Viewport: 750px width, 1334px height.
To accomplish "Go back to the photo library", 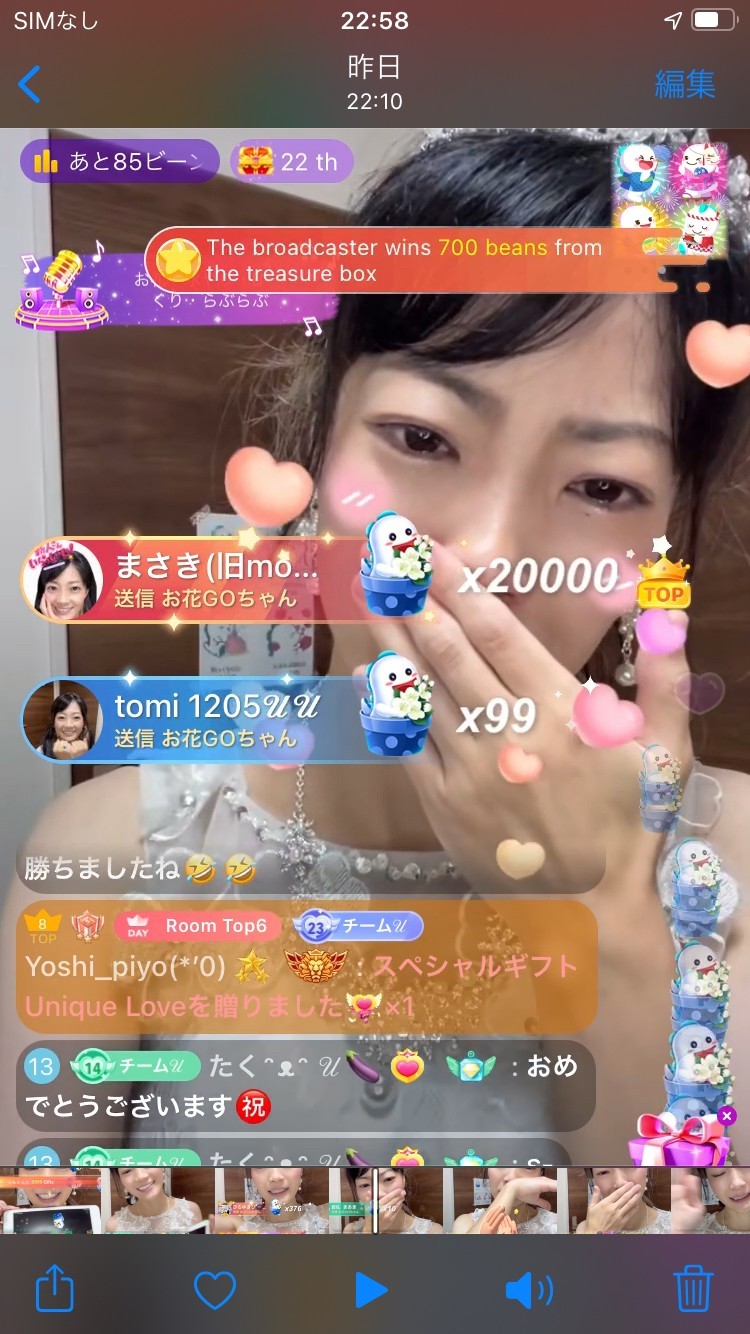I will [x=30, y=84].
